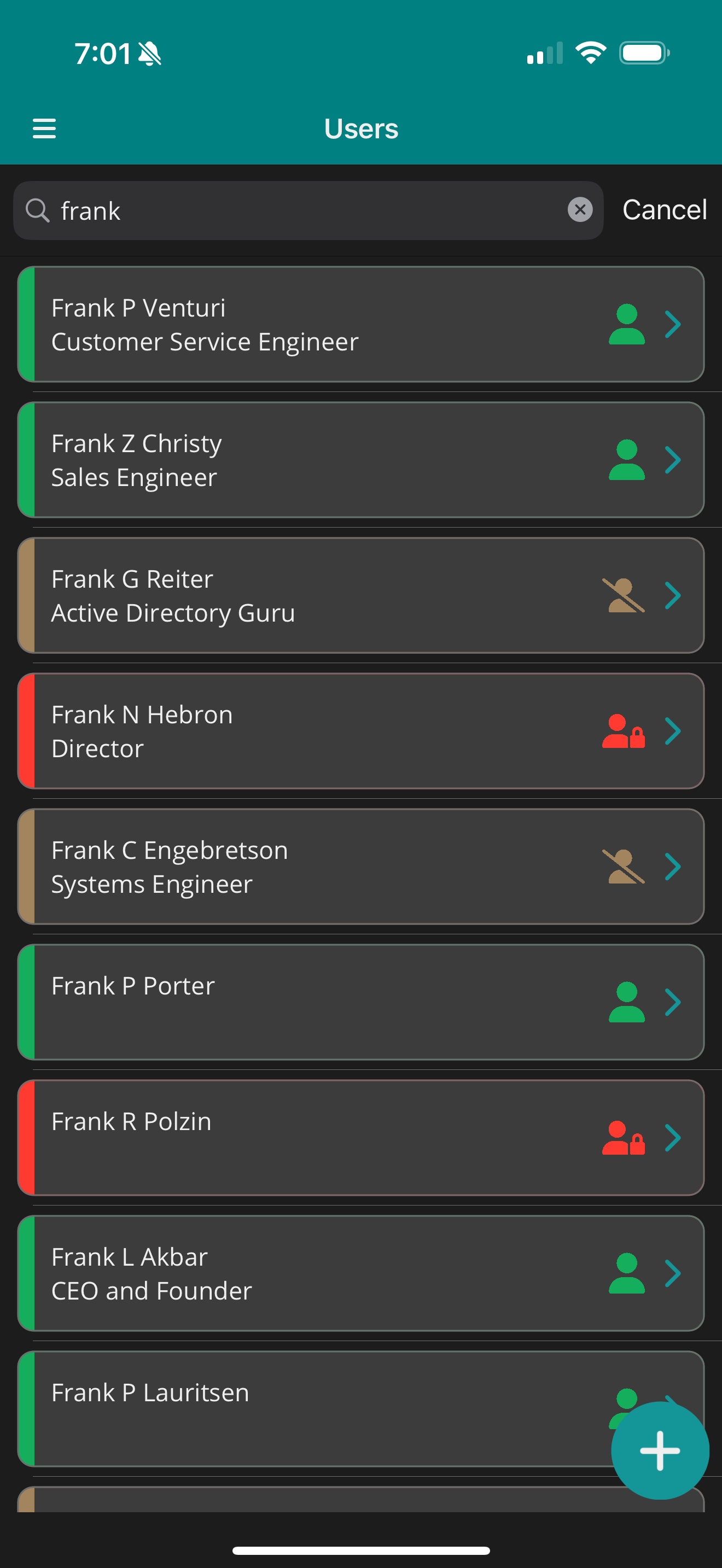Click the locked account icon for Frank N Hebron
This screenshot has height=1568, width=722.
click(624, 730)
